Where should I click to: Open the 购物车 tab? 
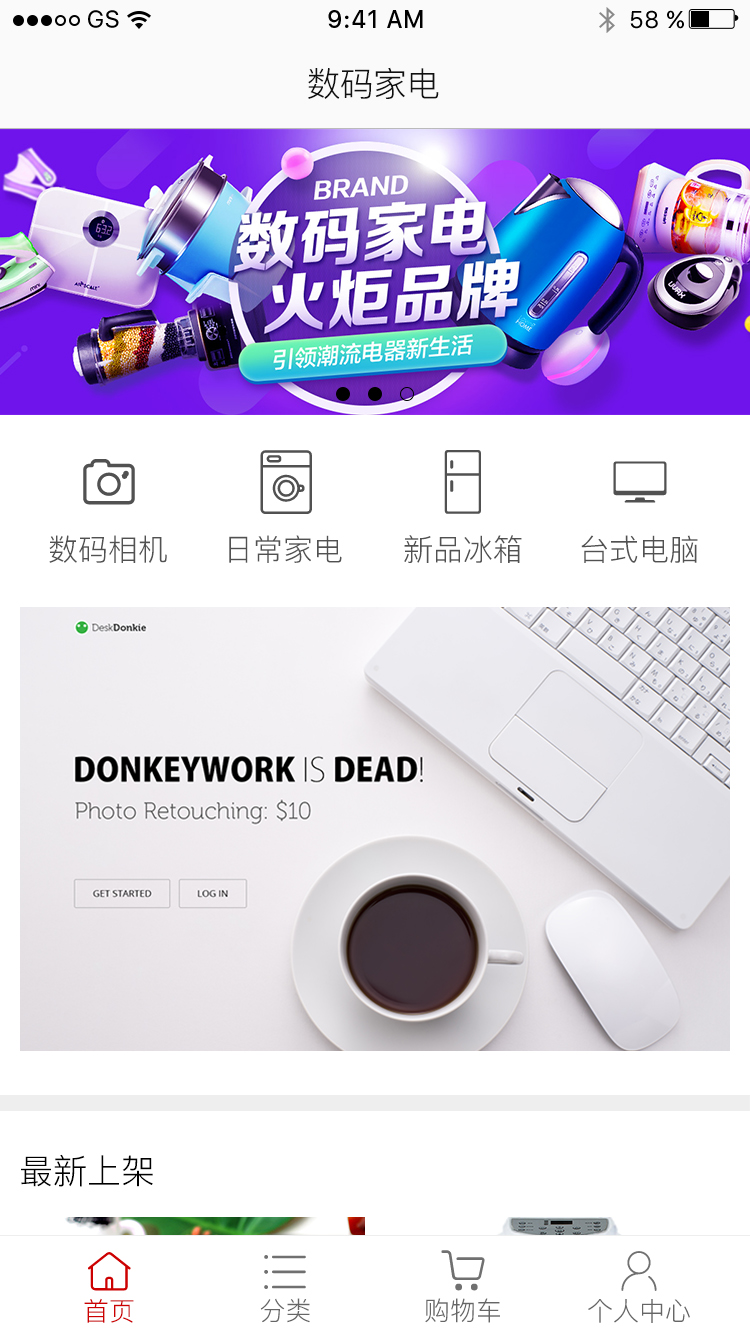(x=462, y=1286)
